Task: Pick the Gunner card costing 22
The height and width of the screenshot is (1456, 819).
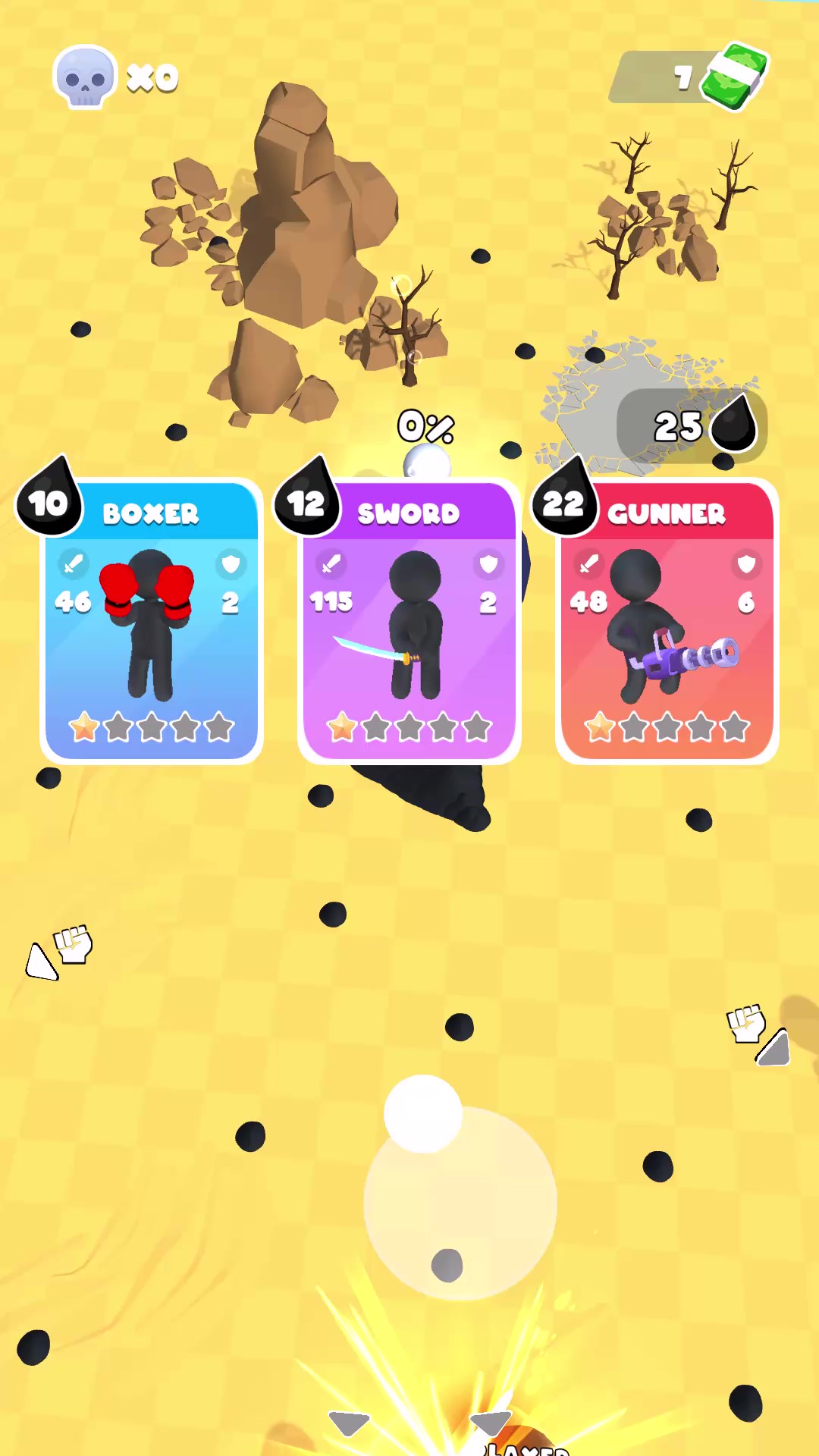Action: pos(667,622)
